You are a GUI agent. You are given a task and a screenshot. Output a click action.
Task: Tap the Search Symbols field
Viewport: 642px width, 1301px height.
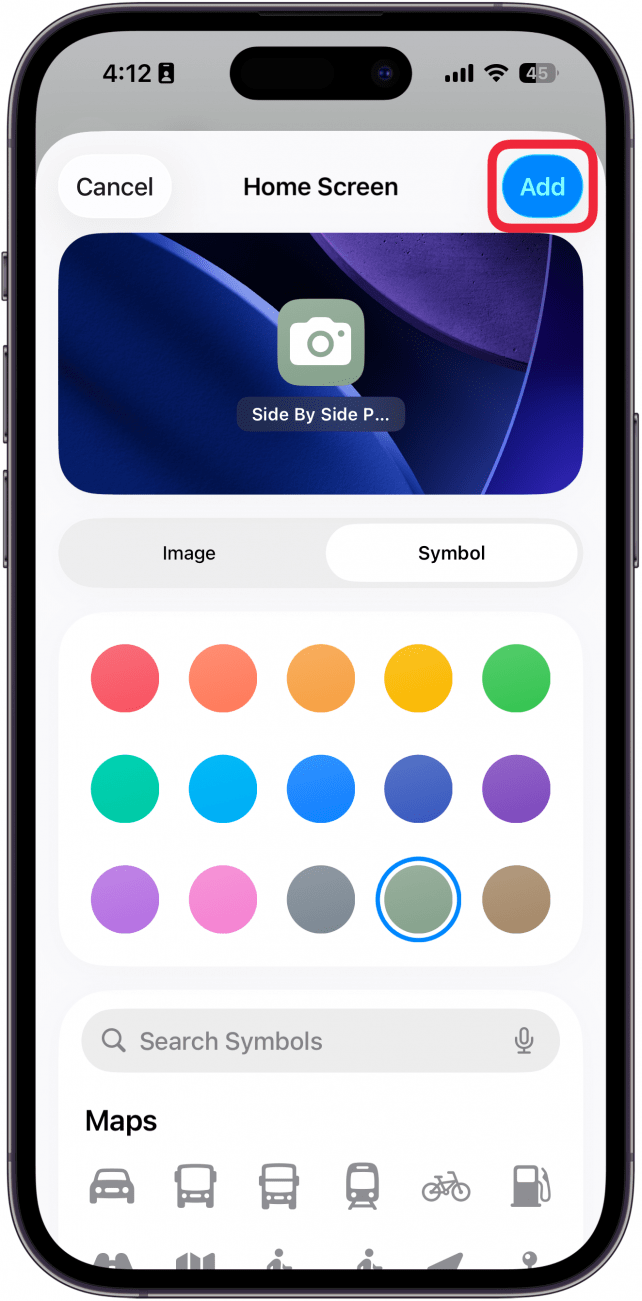[x=300, y=1041]
